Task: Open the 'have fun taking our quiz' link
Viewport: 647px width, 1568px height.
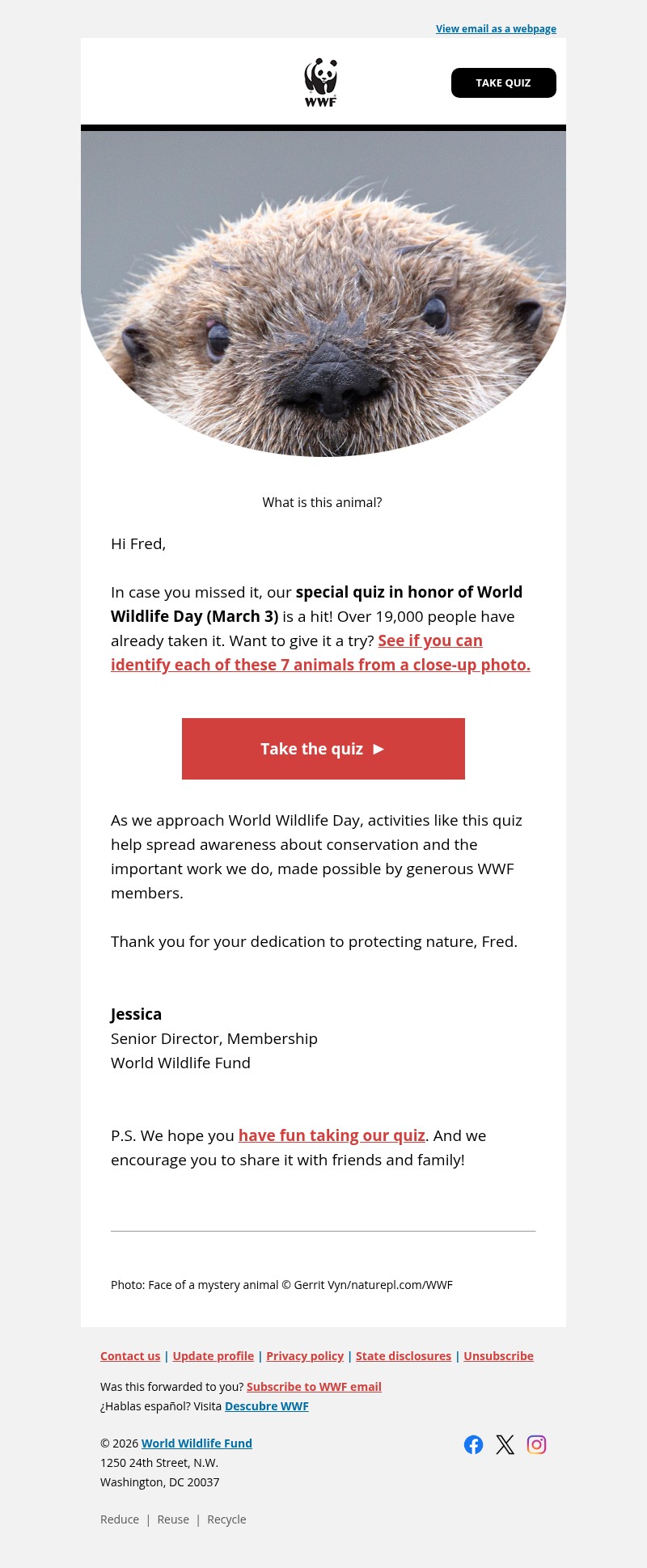Action: (332, 1135)
